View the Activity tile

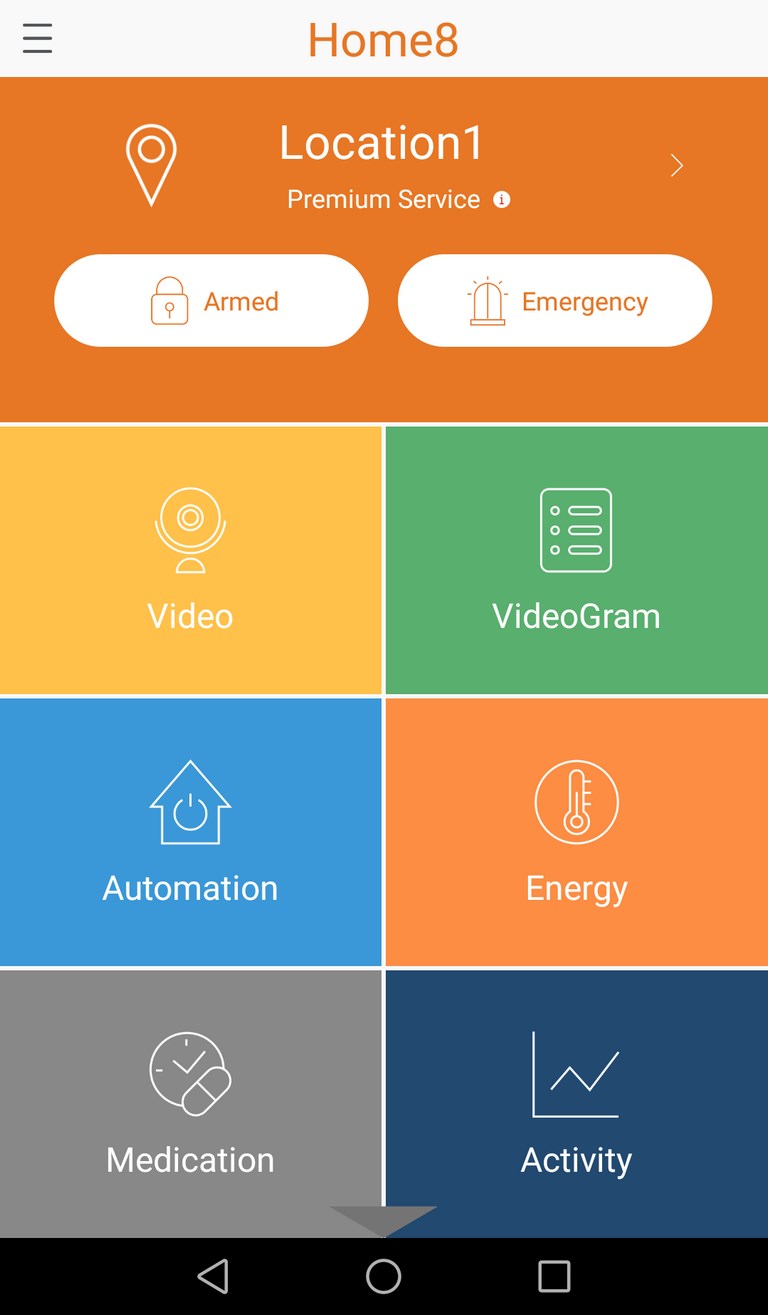[577, 1103]
